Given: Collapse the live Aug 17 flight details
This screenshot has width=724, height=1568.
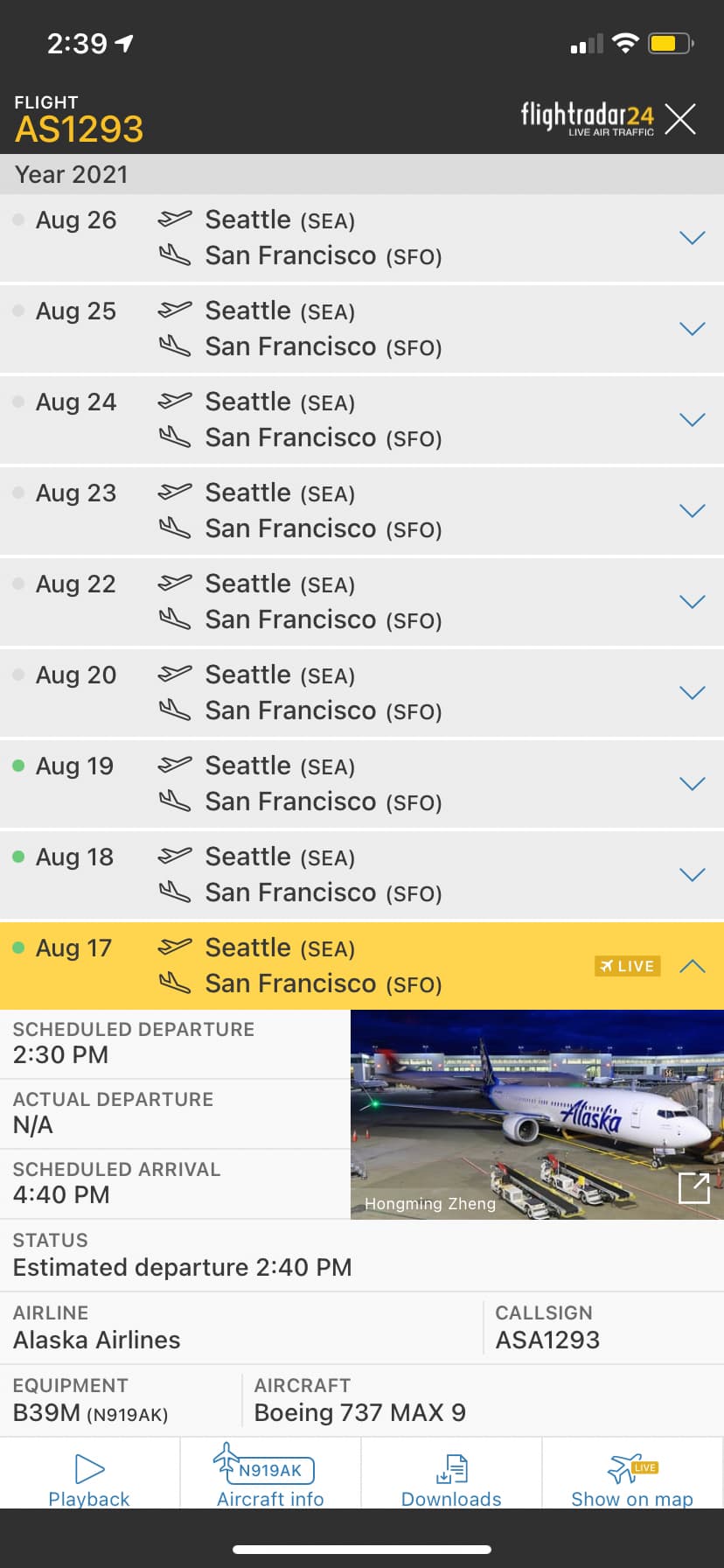Looking at the screenshot, I should tap(692, 966).
